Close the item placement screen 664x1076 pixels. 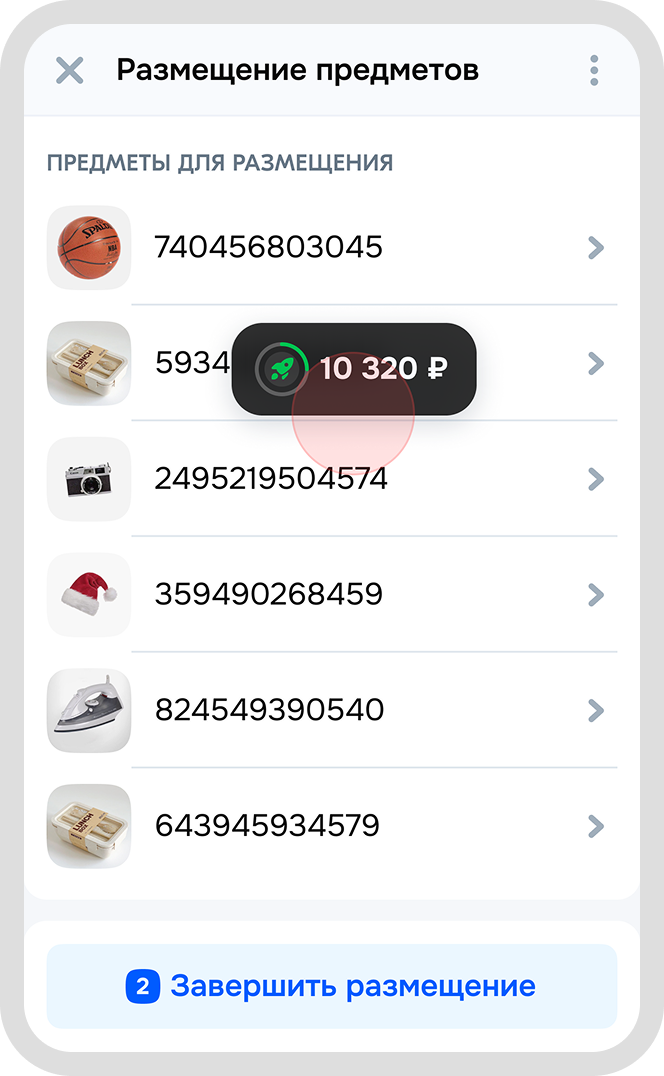[69, 71]
